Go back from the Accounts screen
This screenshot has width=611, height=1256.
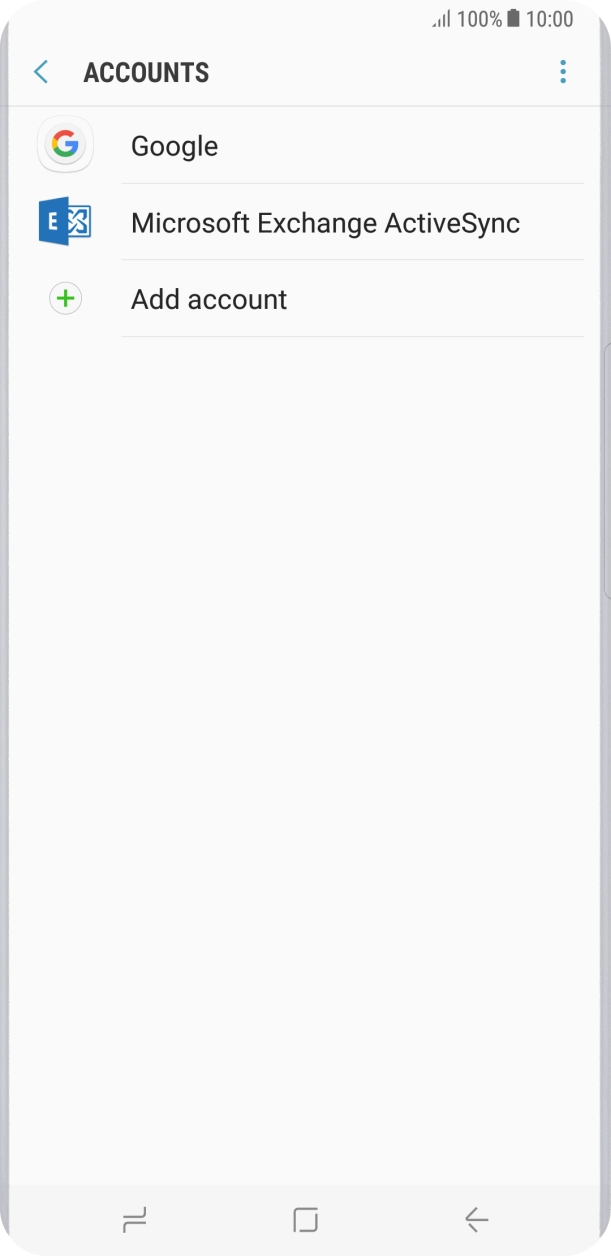tap(41, 72)
